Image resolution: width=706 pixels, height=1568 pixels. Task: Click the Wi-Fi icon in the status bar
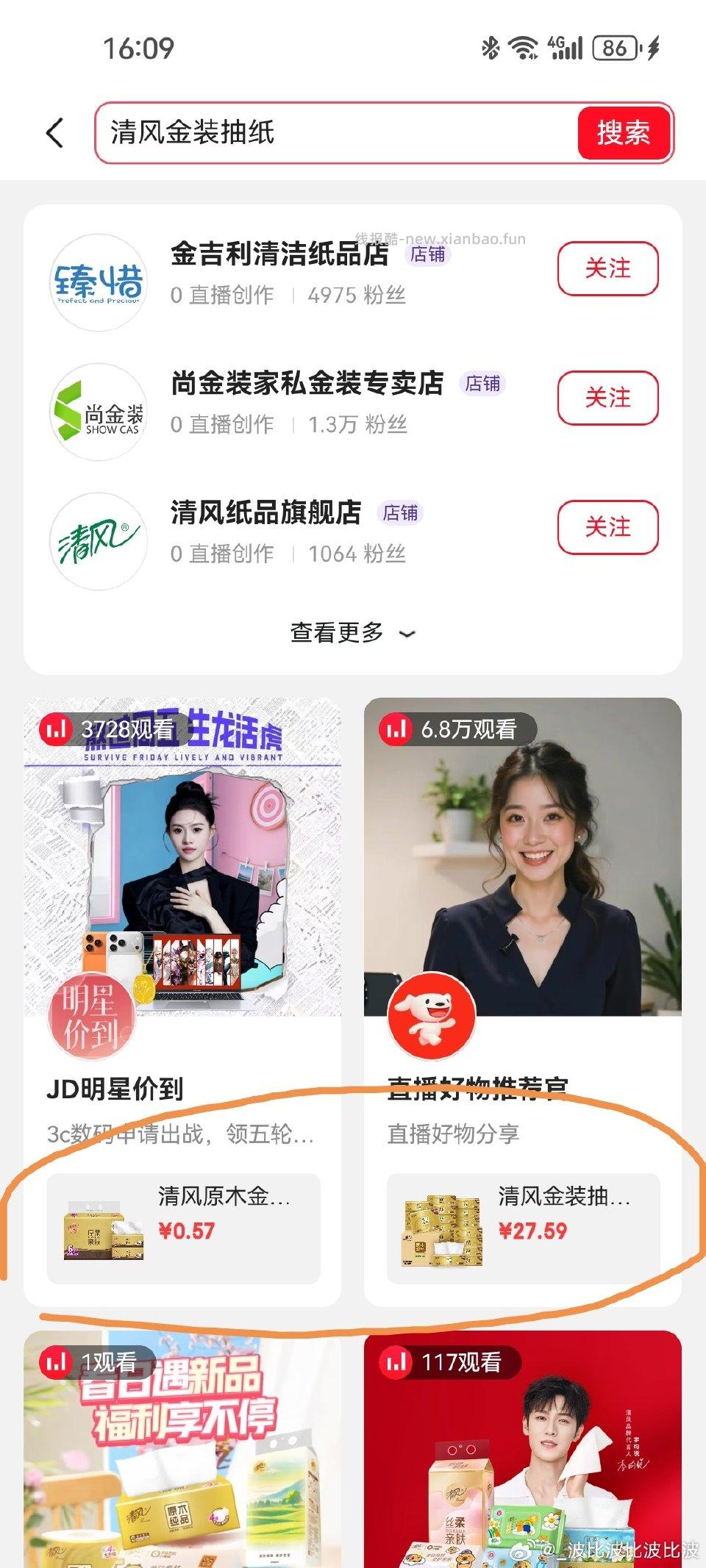(x=522, y=47)
